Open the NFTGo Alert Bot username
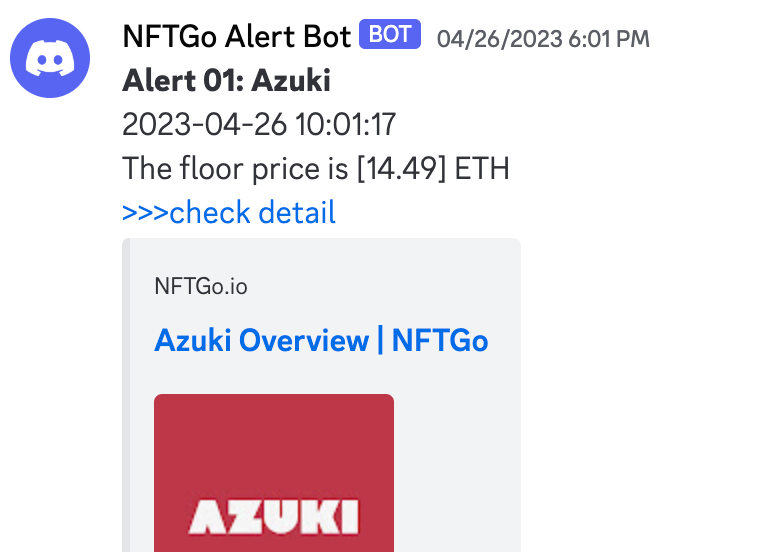768x552 pixels. pyautogui.click(x=236, y=37)
